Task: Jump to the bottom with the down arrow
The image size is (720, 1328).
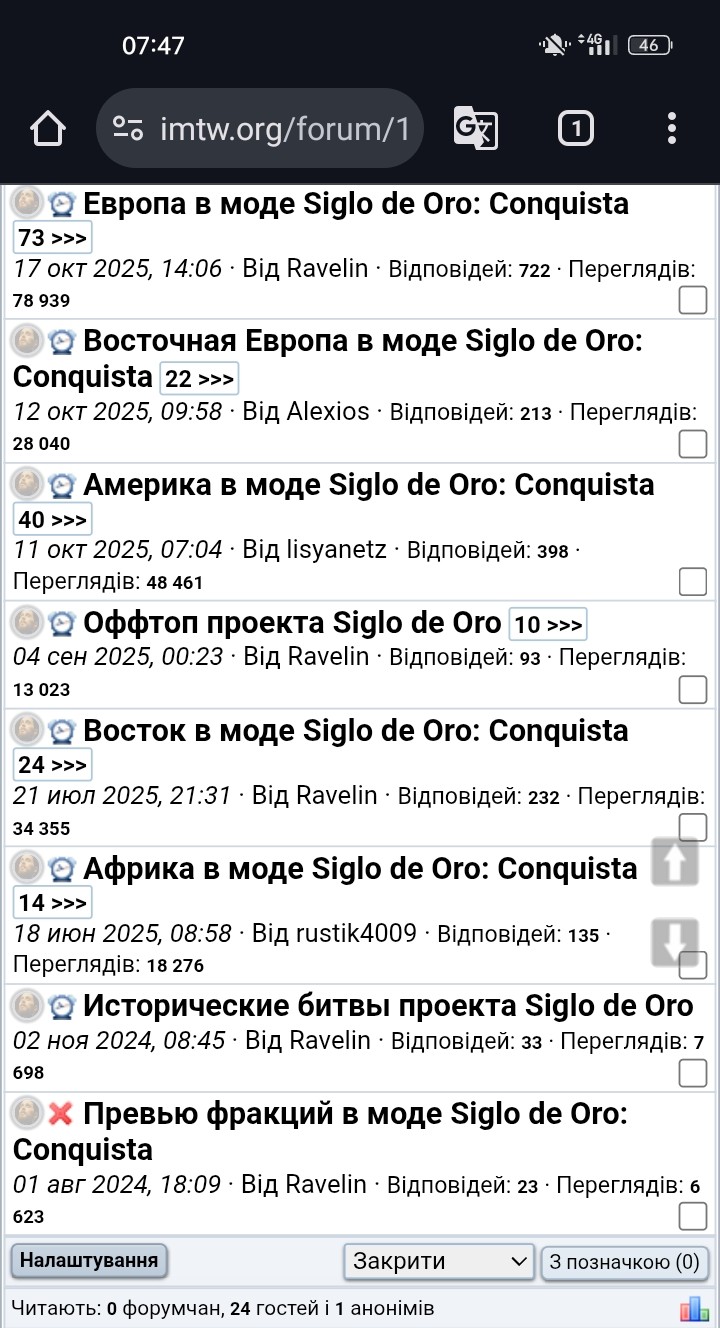Action: click(x=675, y=942)
